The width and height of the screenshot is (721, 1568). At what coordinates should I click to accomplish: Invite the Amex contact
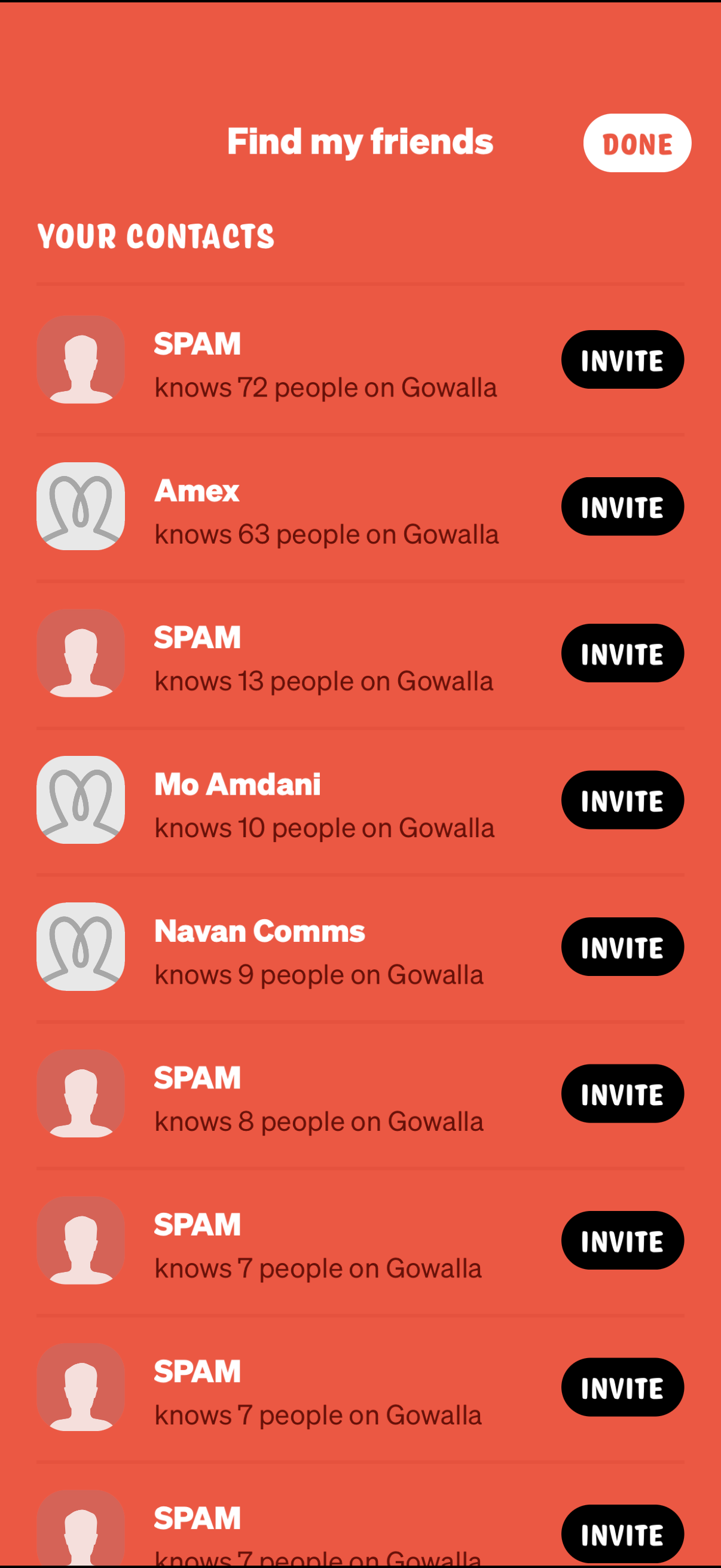coord(622,507)
